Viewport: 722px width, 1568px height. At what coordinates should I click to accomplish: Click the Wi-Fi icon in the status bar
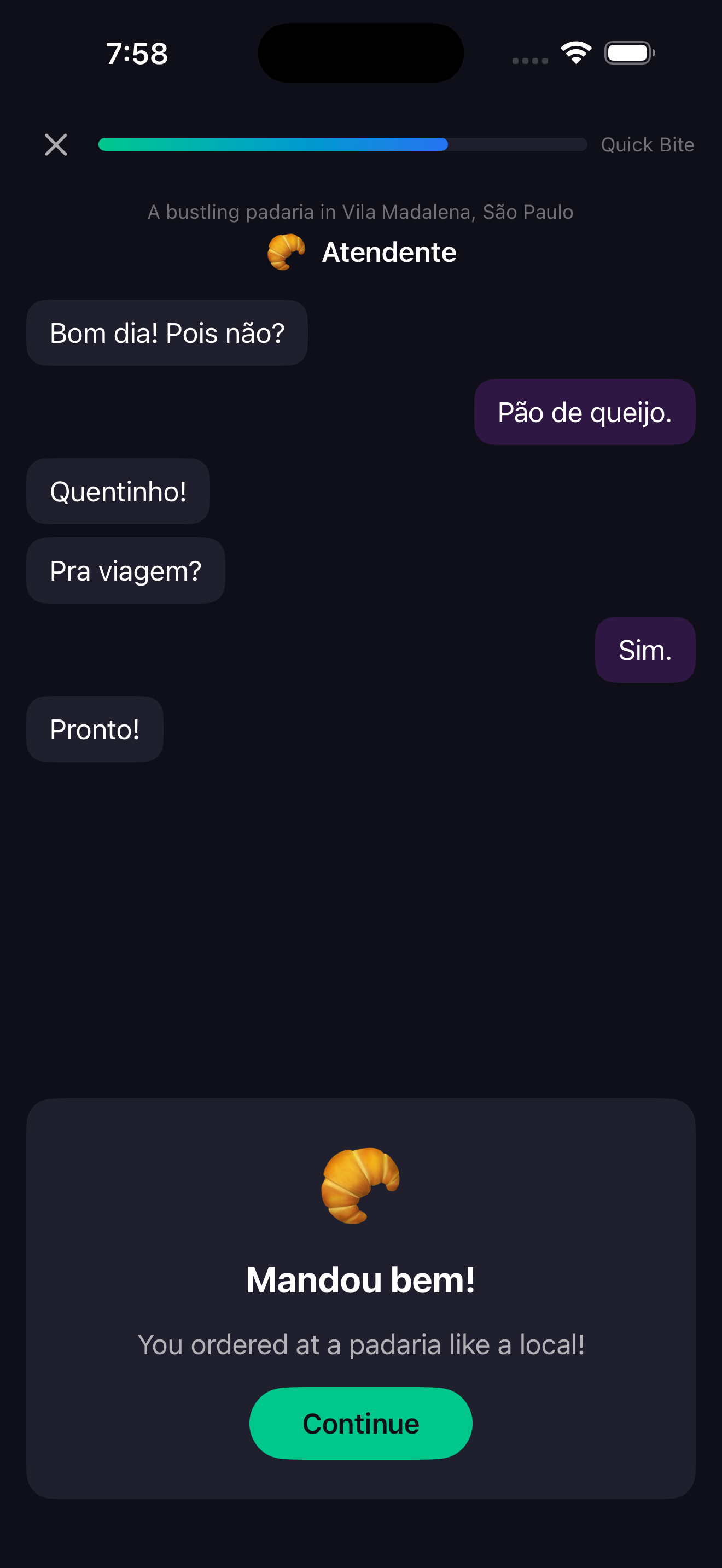[x=575, y=52]
